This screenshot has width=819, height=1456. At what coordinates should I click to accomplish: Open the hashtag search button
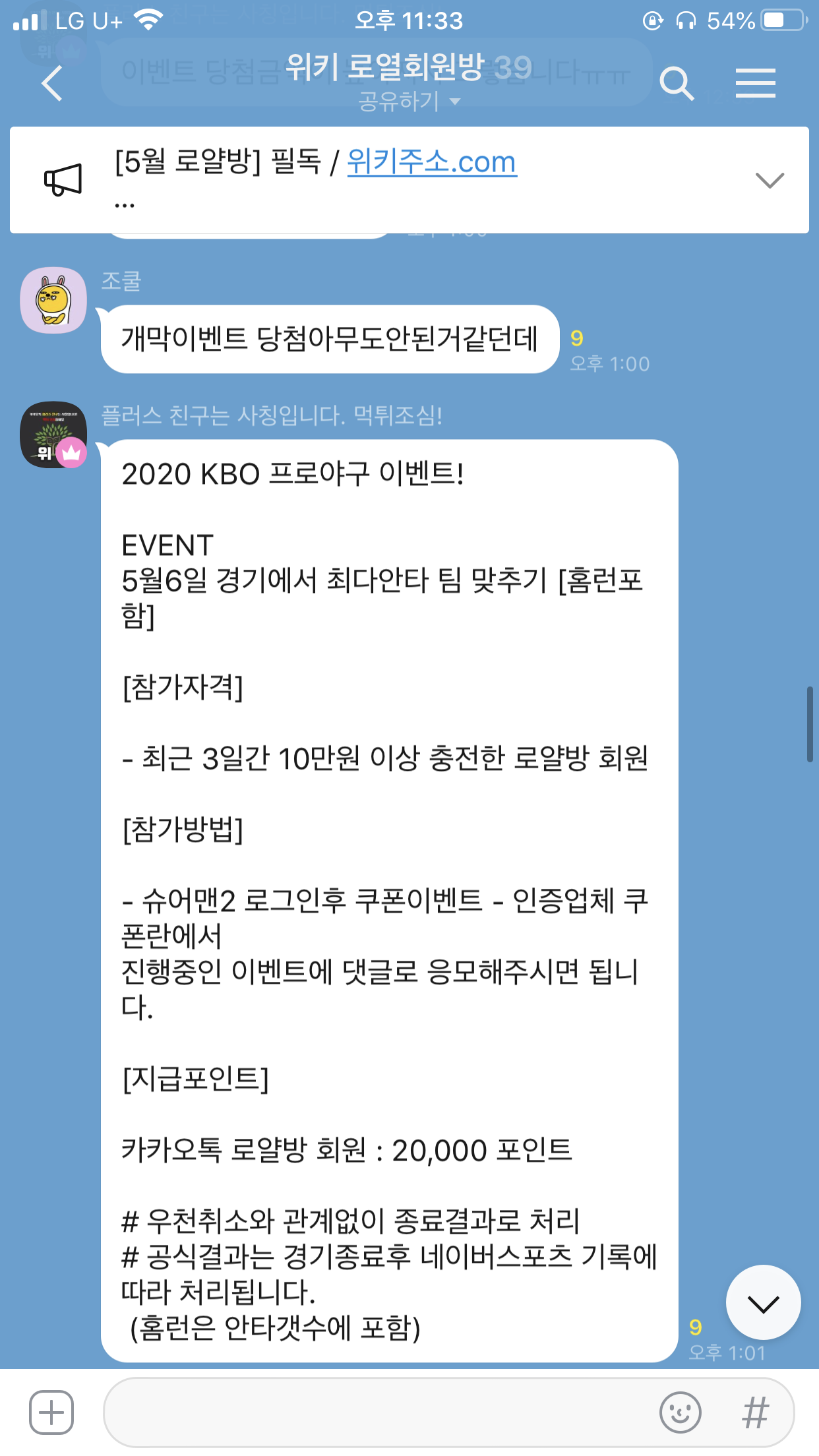click(x=755, y=1412)
